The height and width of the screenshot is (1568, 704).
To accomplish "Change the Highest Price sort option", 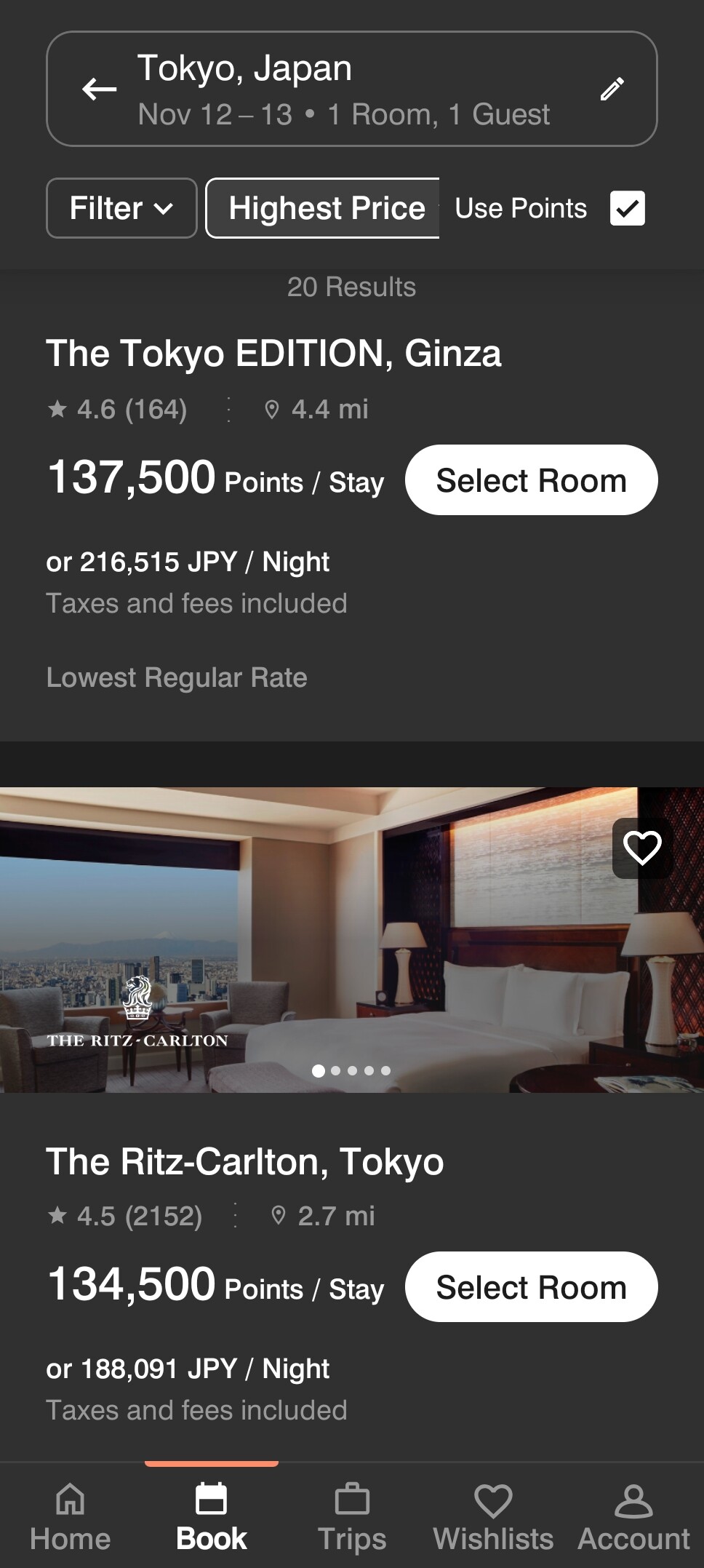I will pyautogui.click(x=324, y=208).
